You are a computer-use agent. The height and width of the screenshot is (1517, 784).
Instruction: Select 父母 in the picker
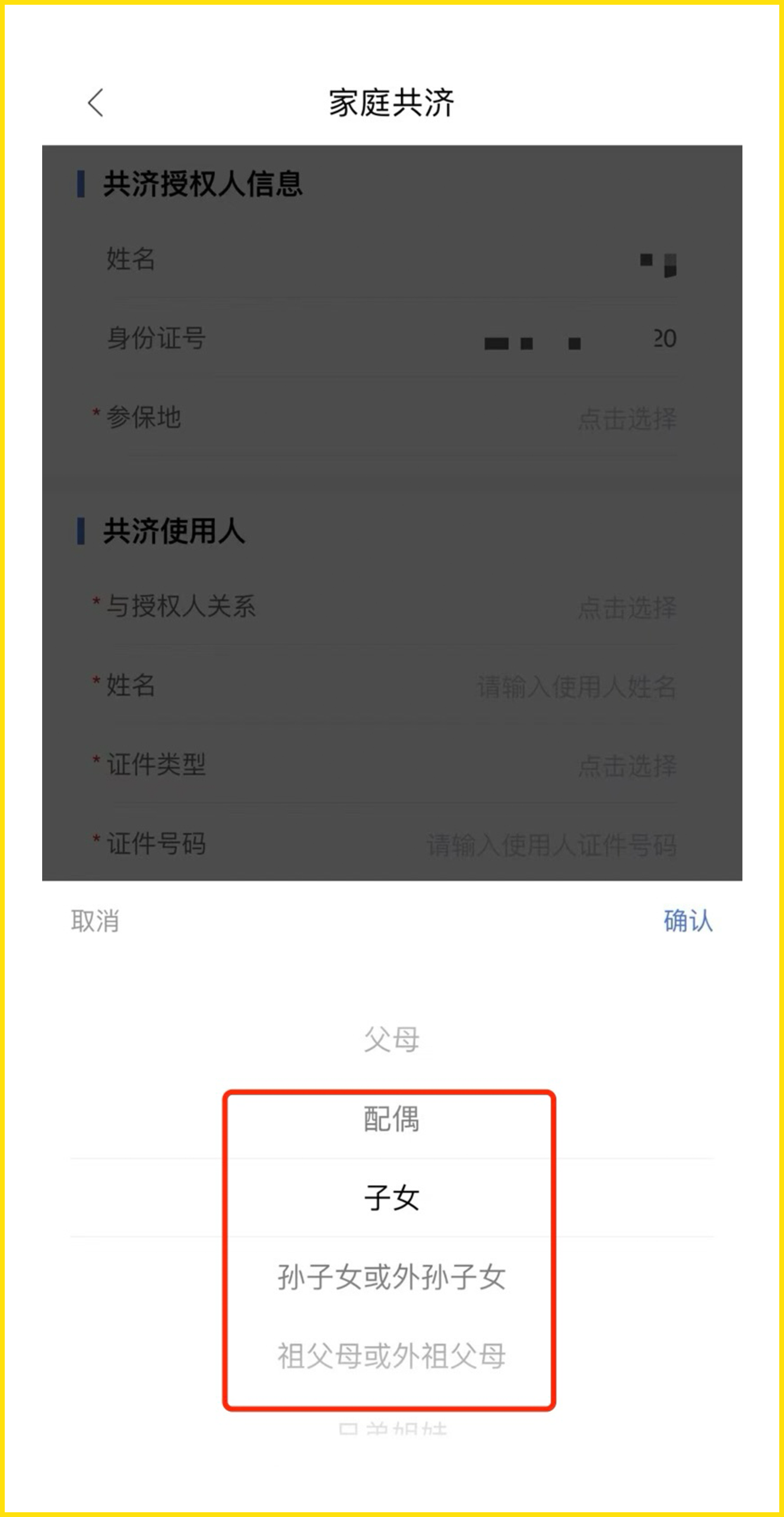(392, 1039)
